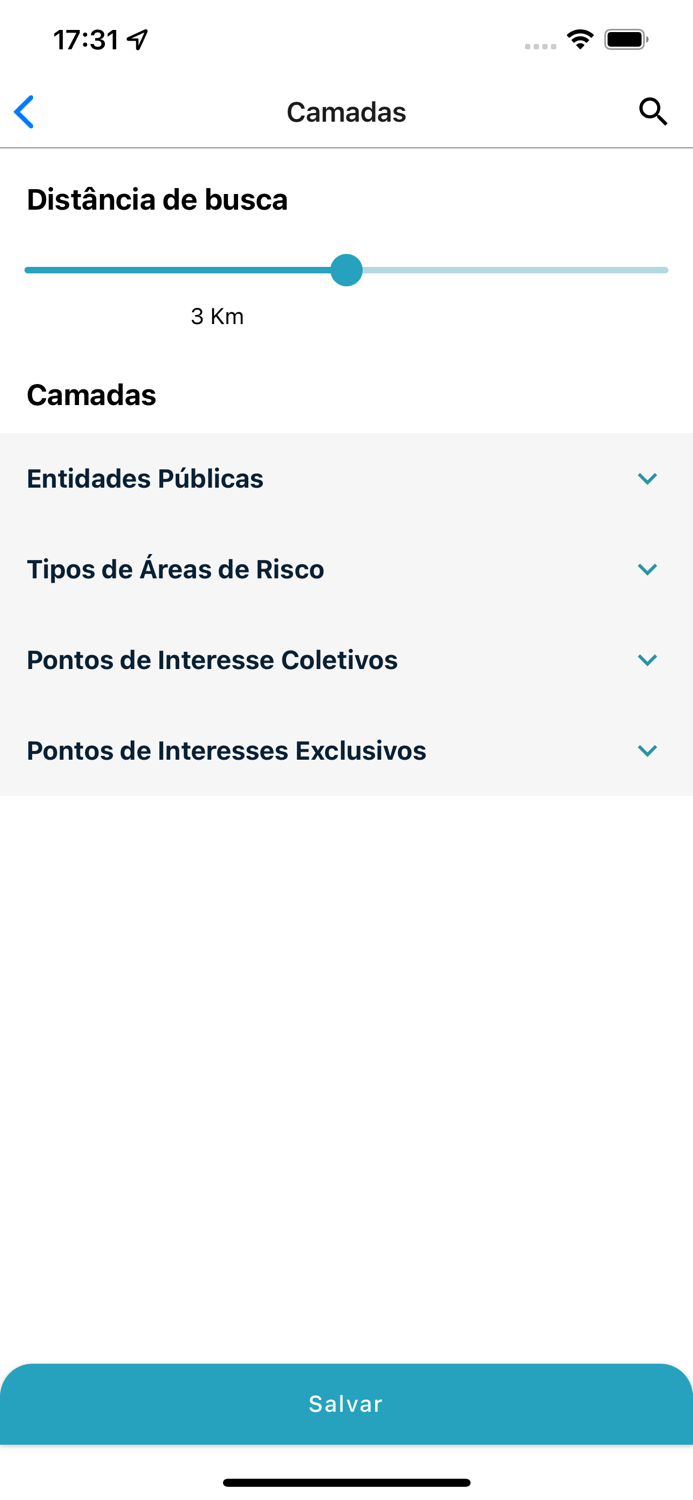Expand Tipos de Áreas de Risco

[x=647, y=570]
